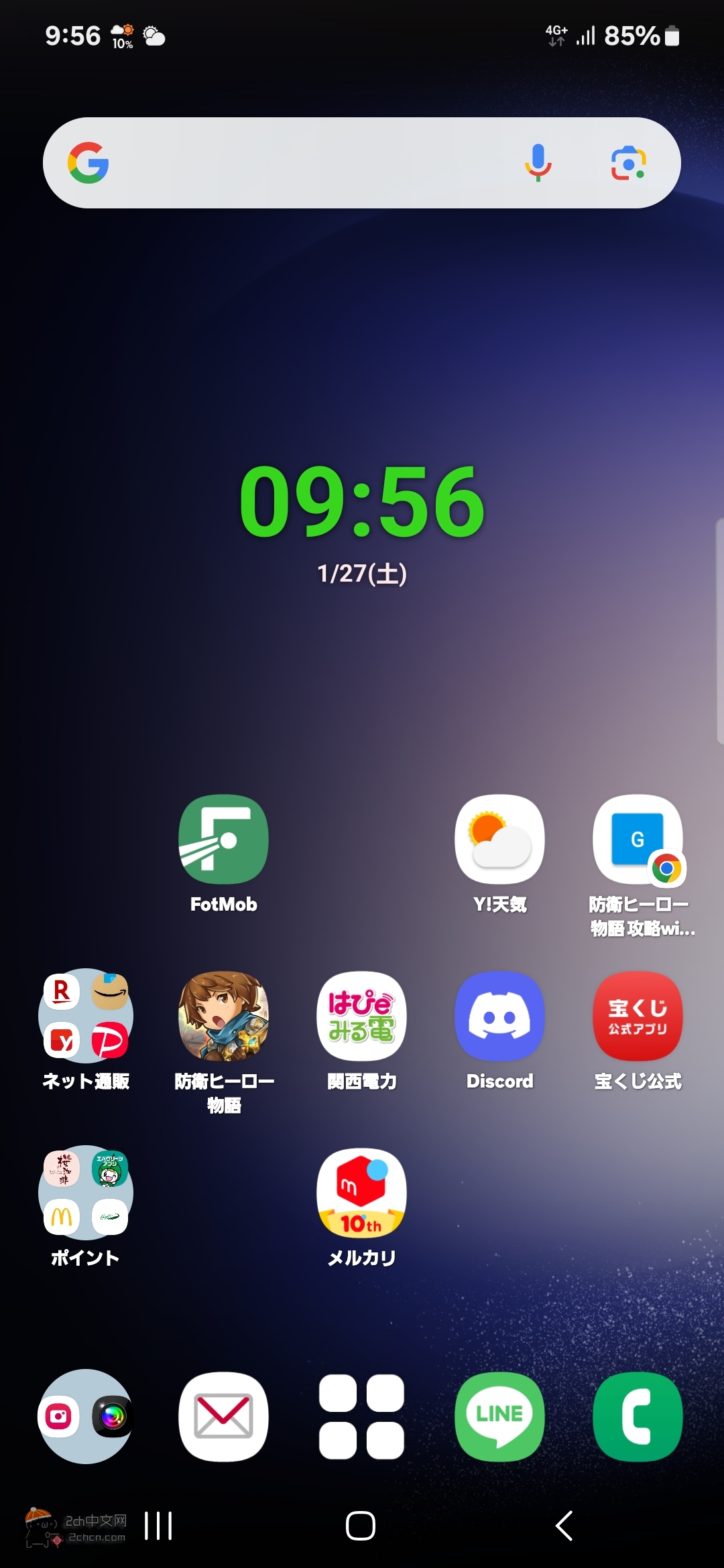Open the ポイント folder
Image resolution: width=724 pixels, height=1568 pixels.
[x=86, y=1193]
